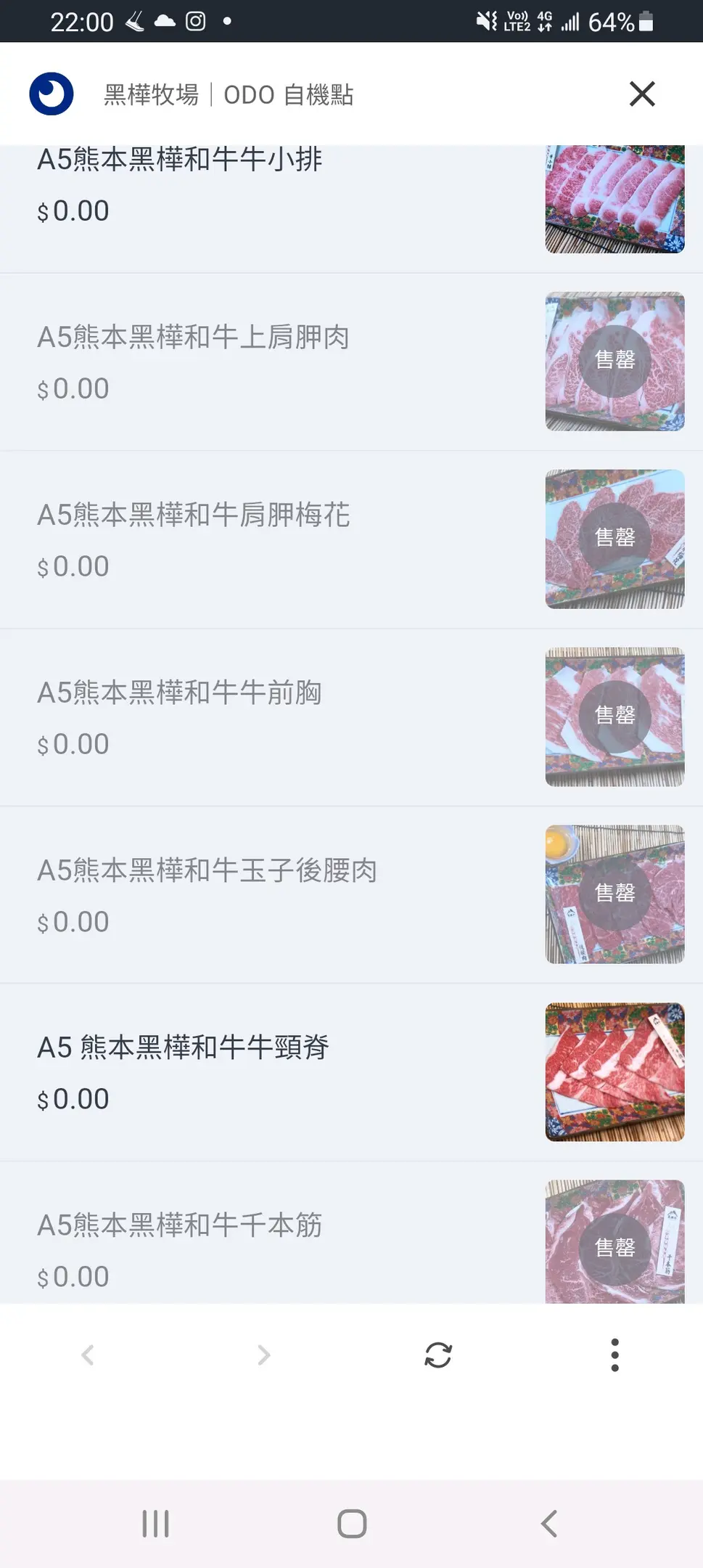Open the recent apps view

(155, 1523)
